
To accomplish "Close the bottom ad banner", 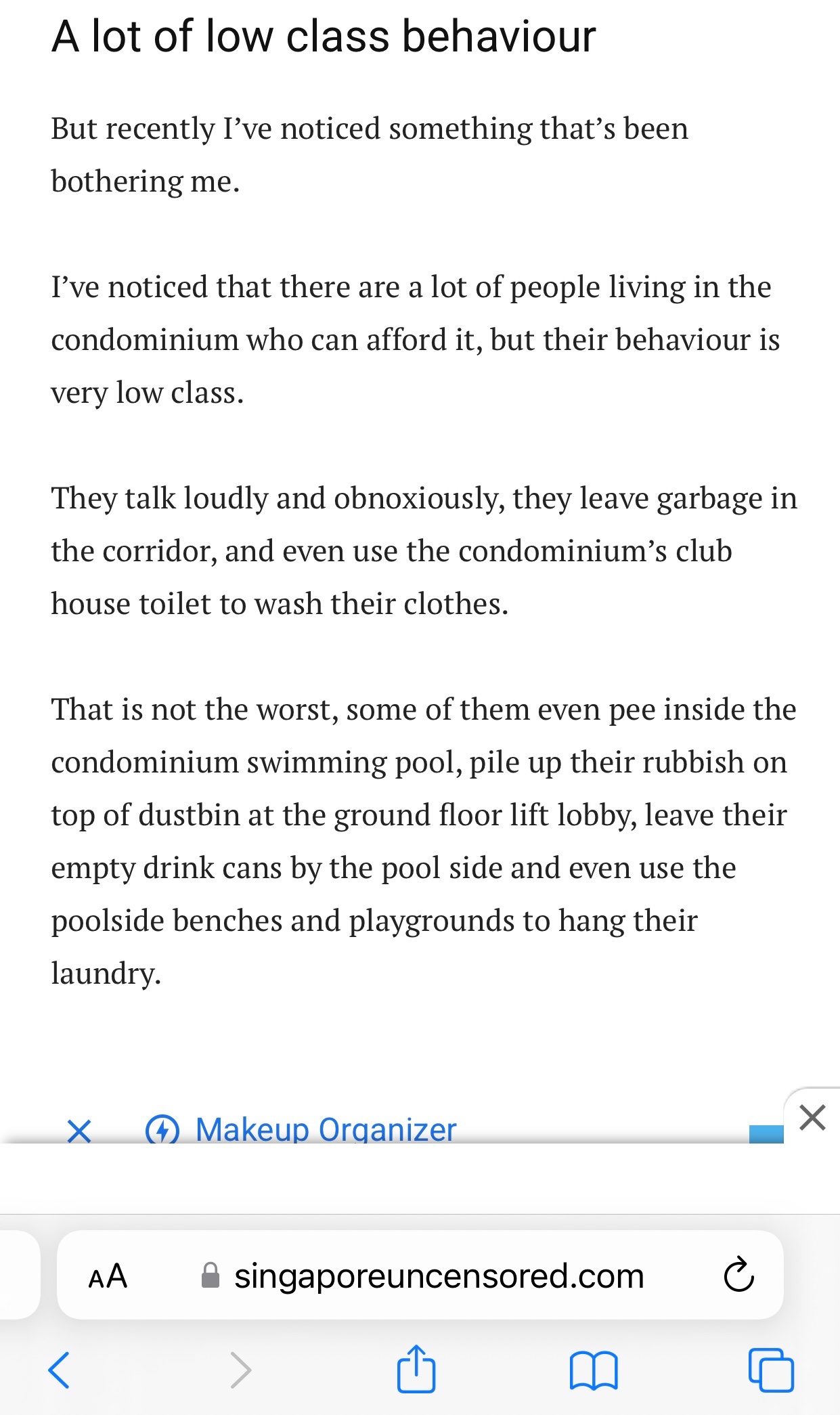I will (x=812, y=1117).
